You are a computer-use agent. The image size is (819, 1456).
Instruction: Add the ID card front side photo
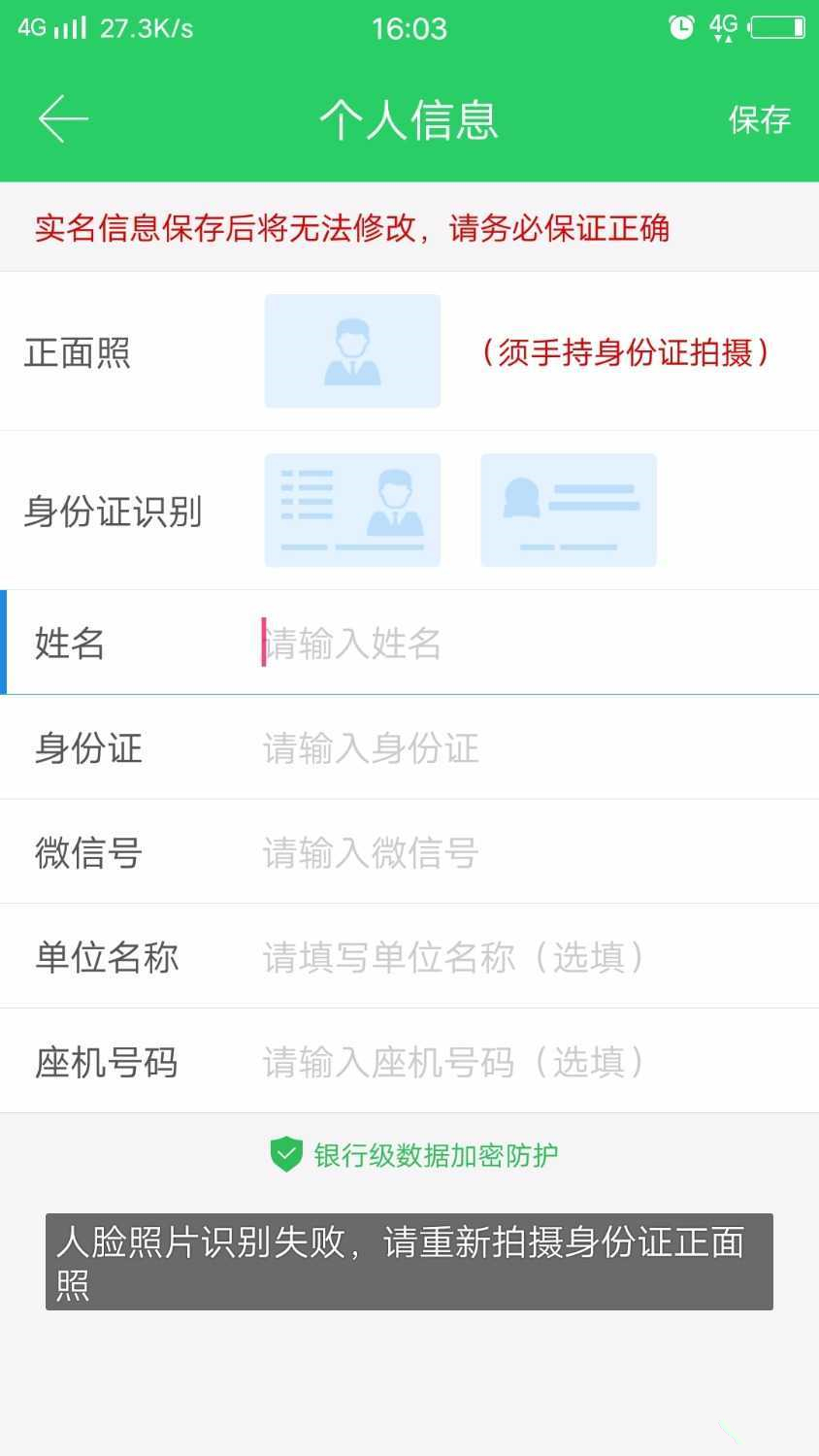coord(352,510)
